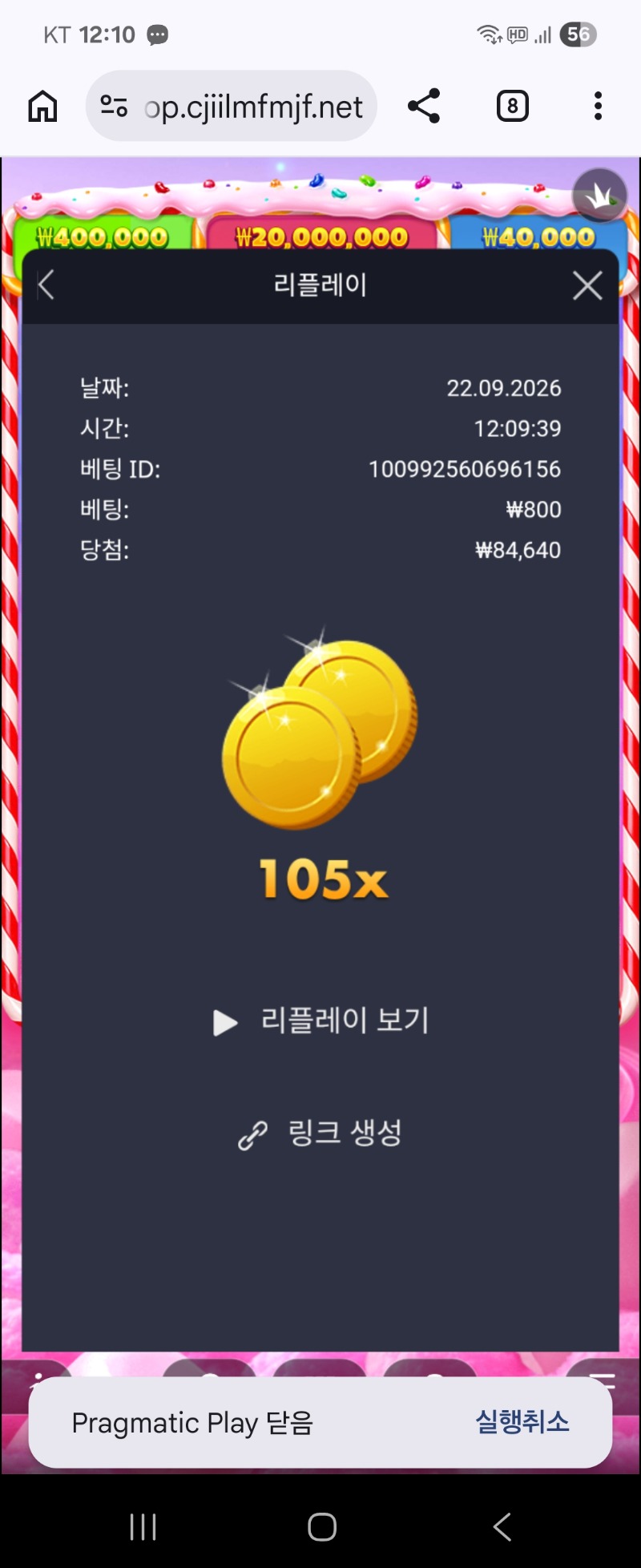Tap the crown icon at top right
Viewport: 641px width, 1568px height.
[x=599, y=195]
